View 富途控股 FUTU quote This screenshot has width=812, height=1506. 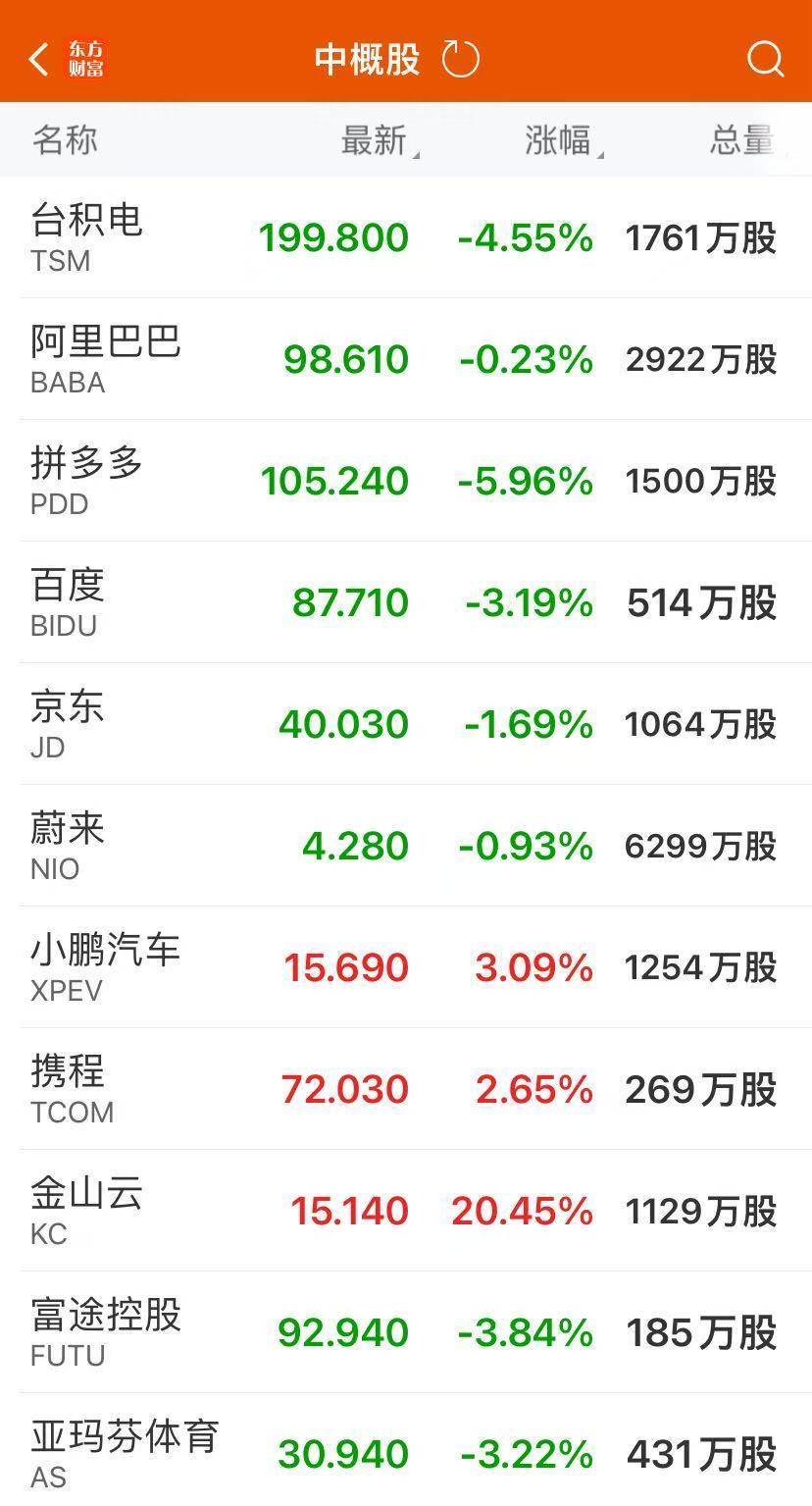click(x=406, y=1332)
